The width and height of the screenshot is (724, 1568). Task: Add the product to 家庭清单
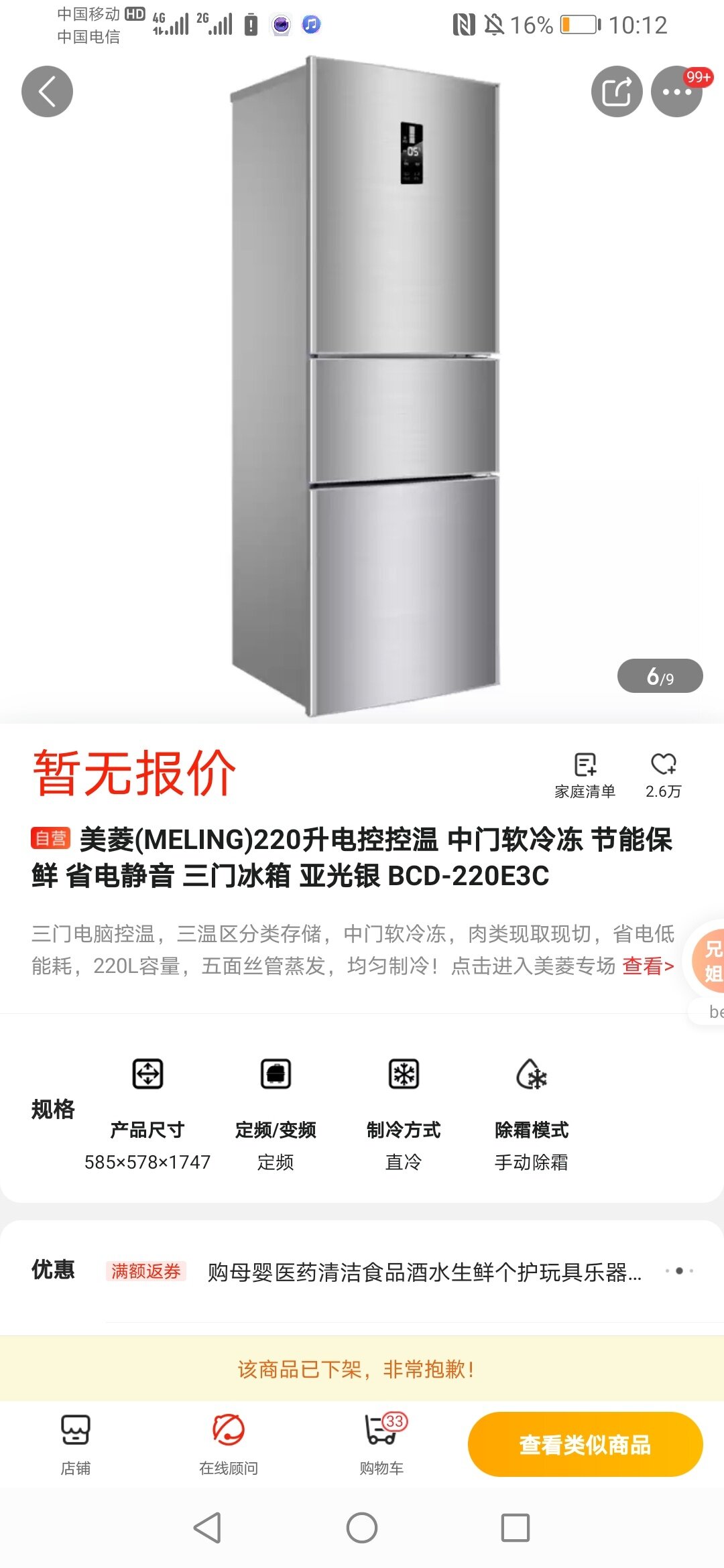pos(585,775)
